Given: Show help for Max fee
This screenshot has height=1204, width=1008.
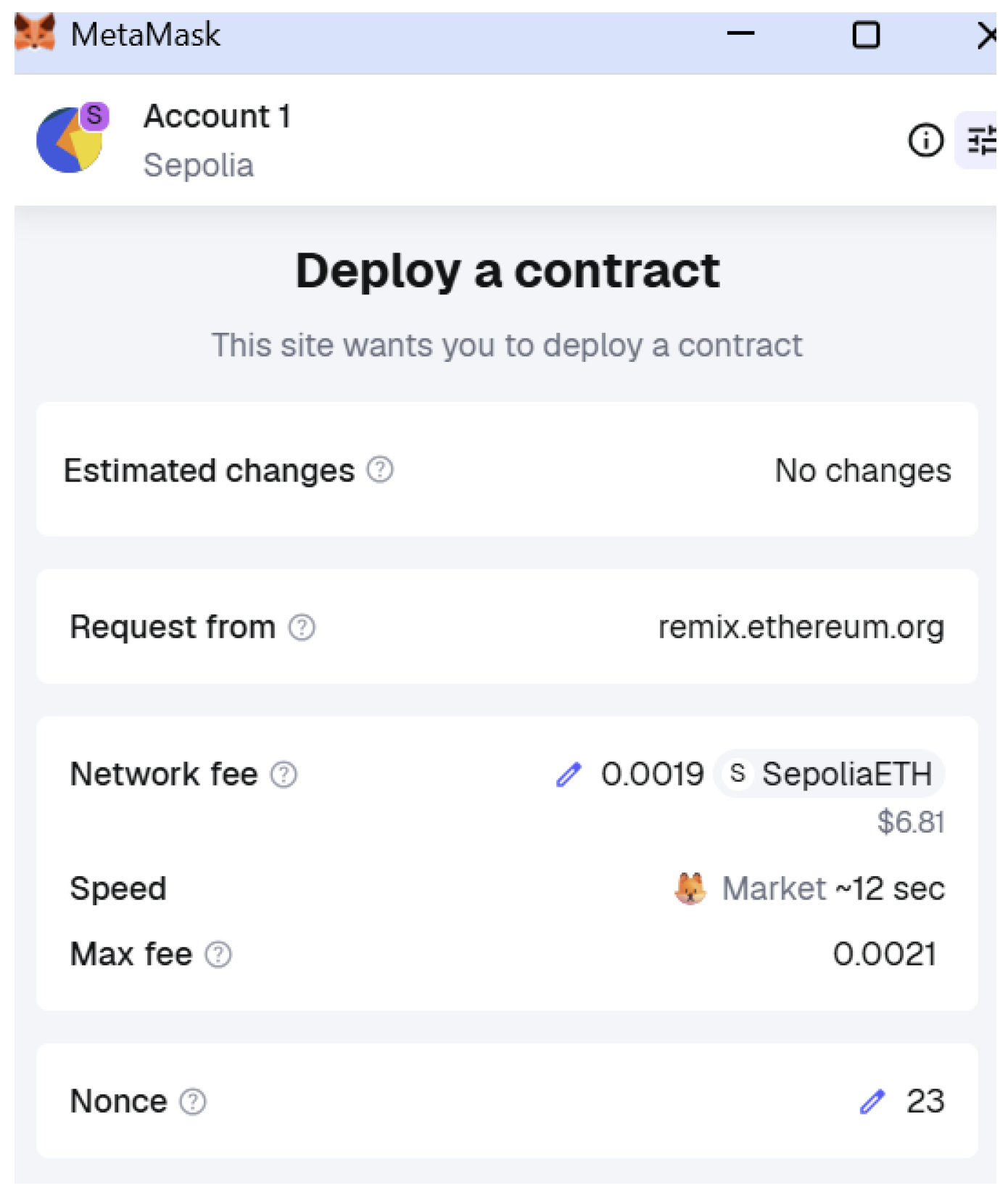Looking at the screenshot, I should click(x=218, y=954).
